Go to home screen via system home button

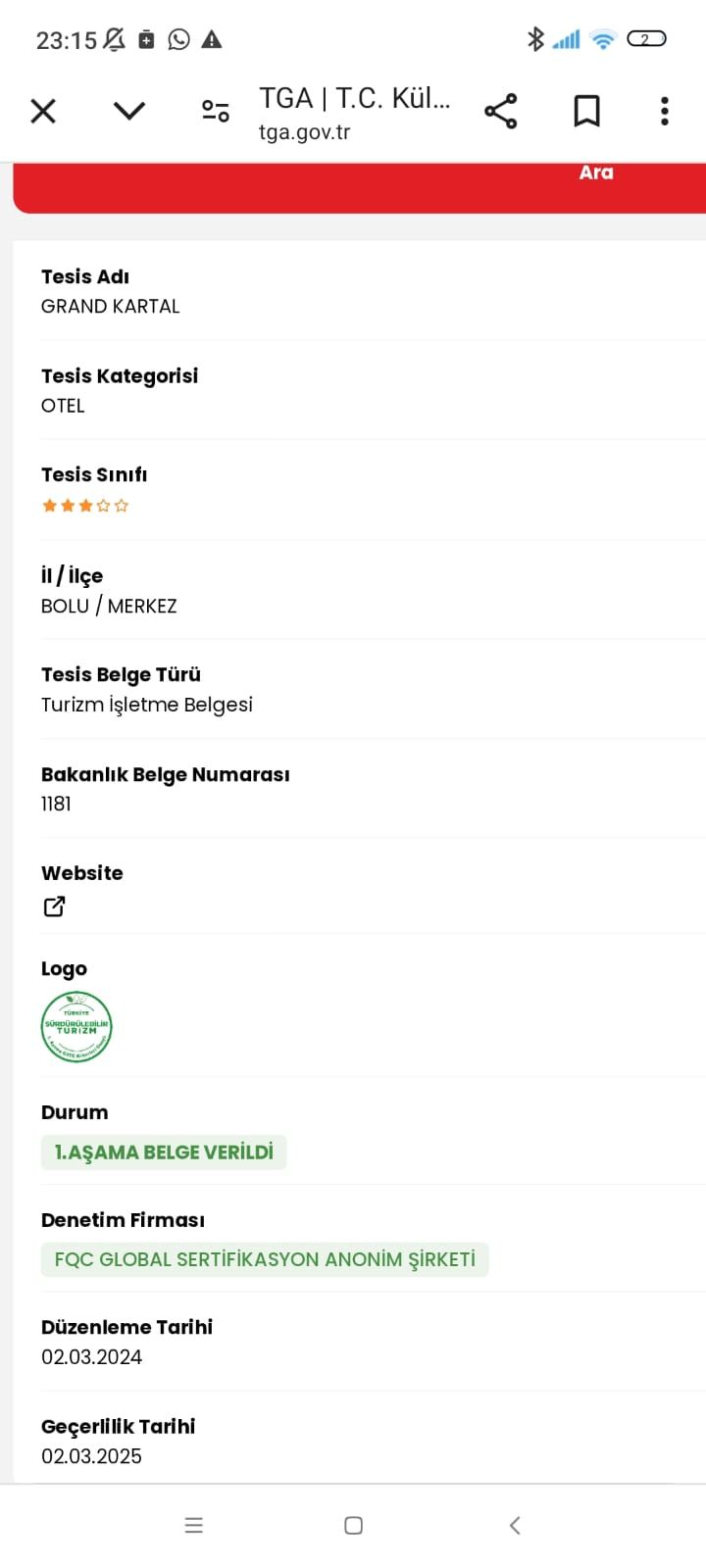(354, 1525)
